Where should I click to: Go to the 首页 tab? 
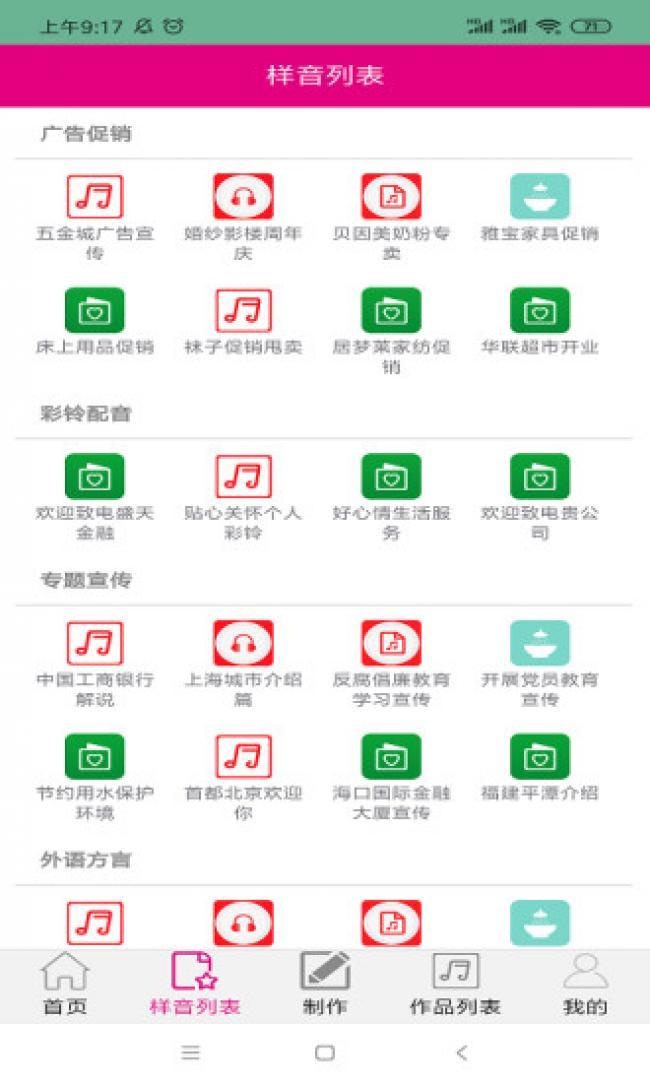65,985
